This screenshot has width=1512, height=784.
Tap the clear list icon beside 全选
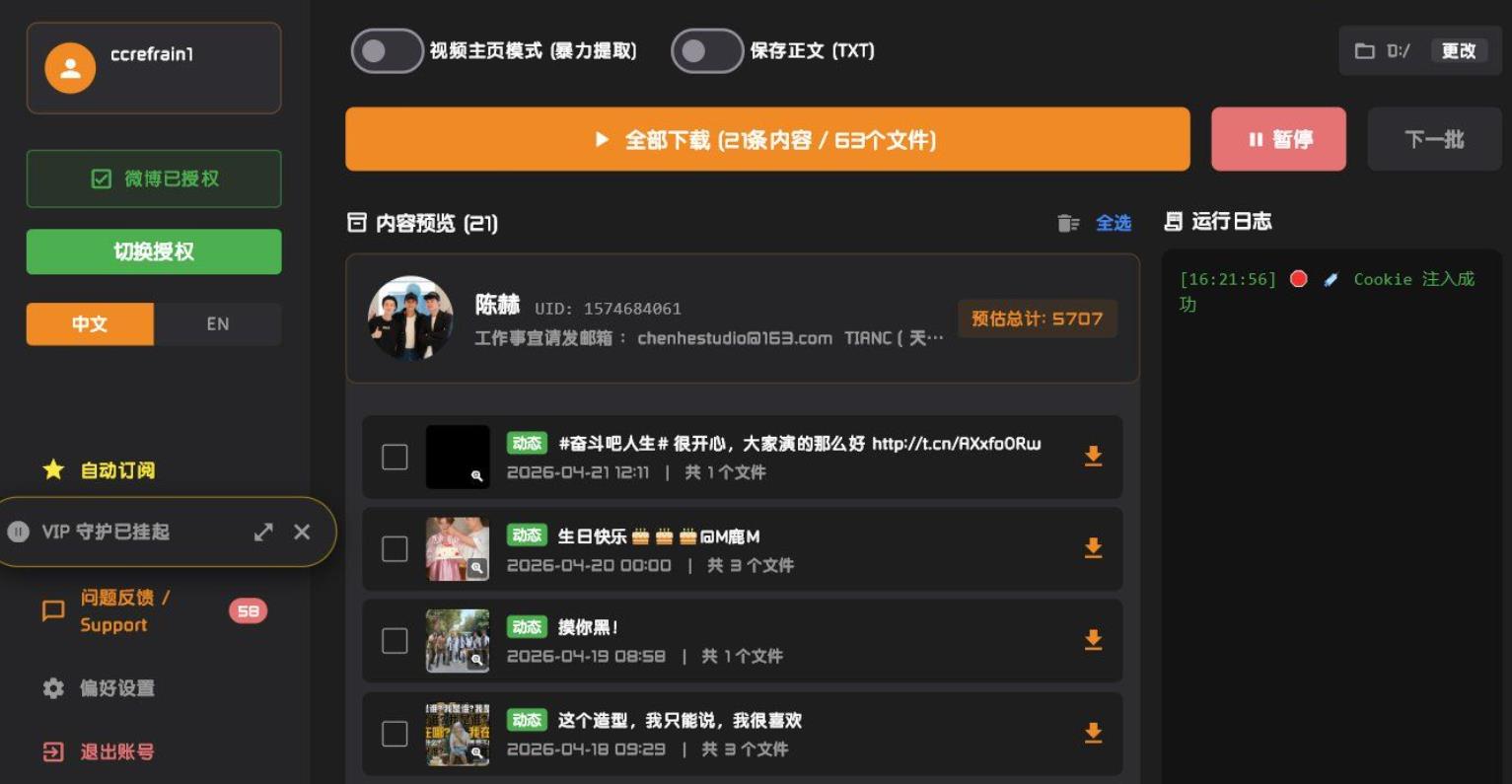point(1068,223)
